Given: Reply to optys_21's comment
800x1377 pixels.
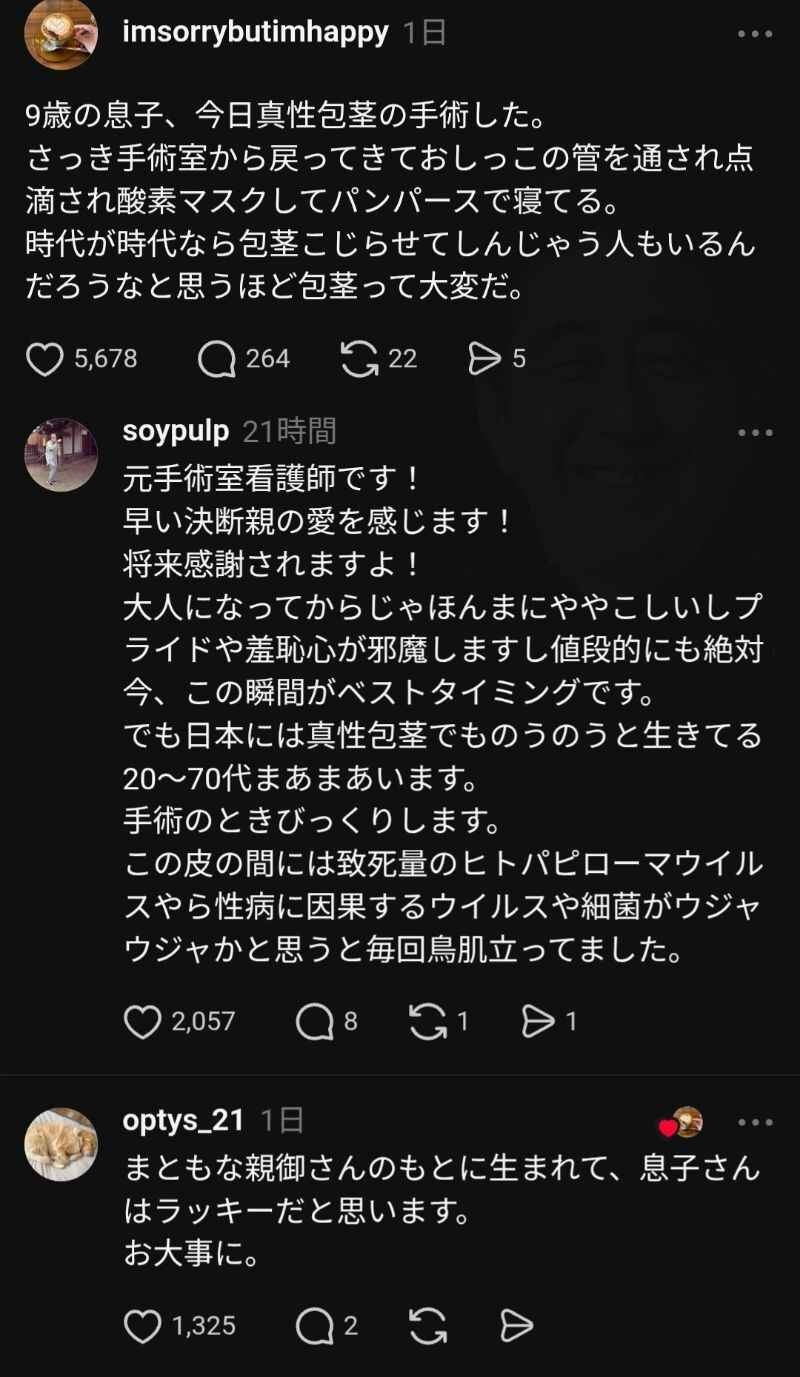Looking at the screenshot, I should pos(315,1326).
